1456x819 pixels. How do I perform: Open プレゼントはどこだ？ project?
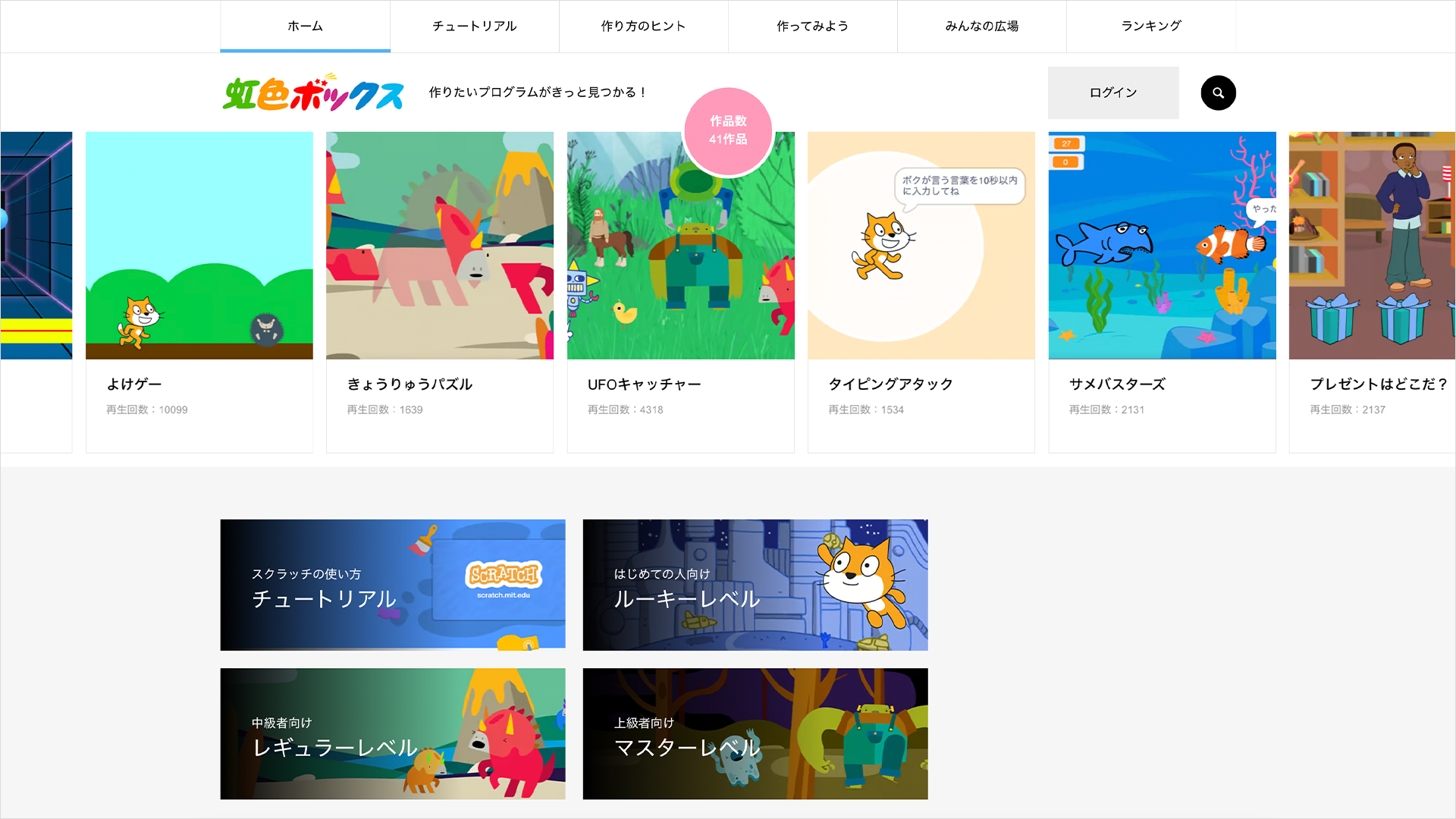[x=1373, y=292]
